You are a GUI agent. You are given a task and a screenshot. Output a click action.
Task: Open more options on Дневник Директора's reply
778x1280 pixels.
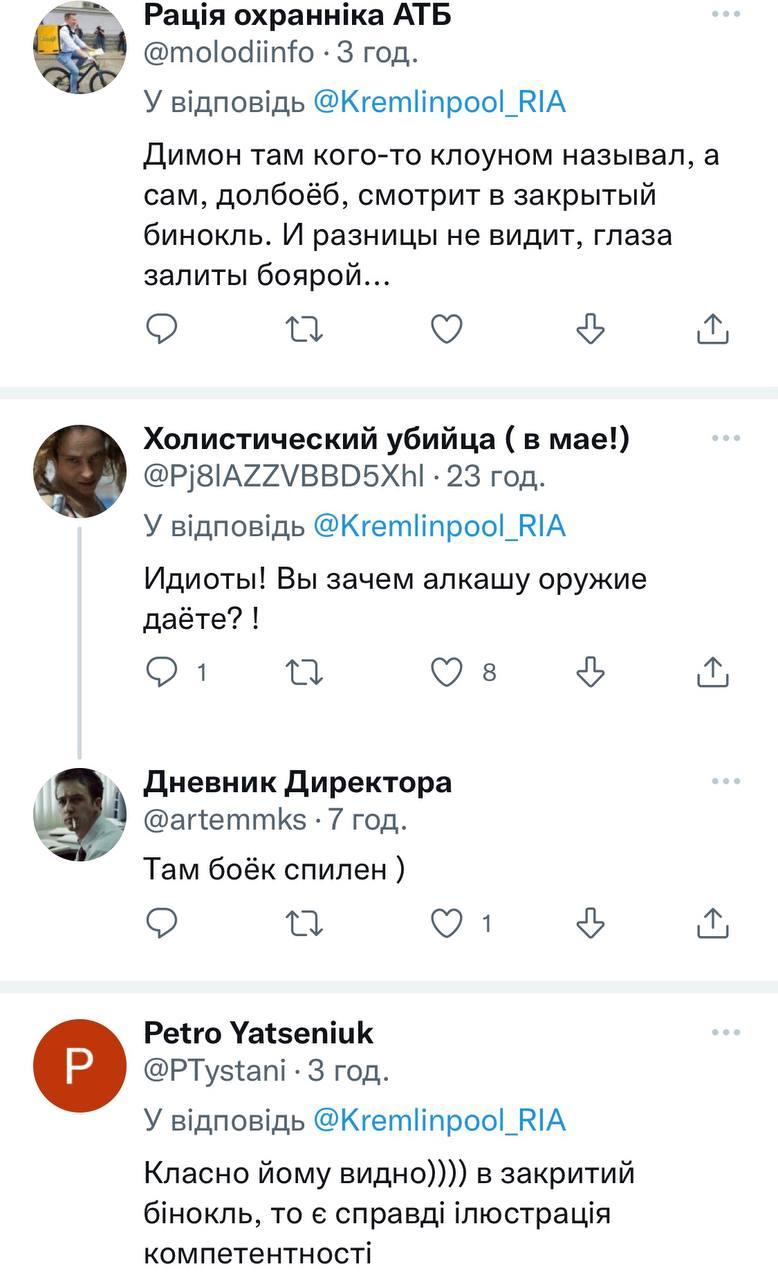tap(726, 781)
